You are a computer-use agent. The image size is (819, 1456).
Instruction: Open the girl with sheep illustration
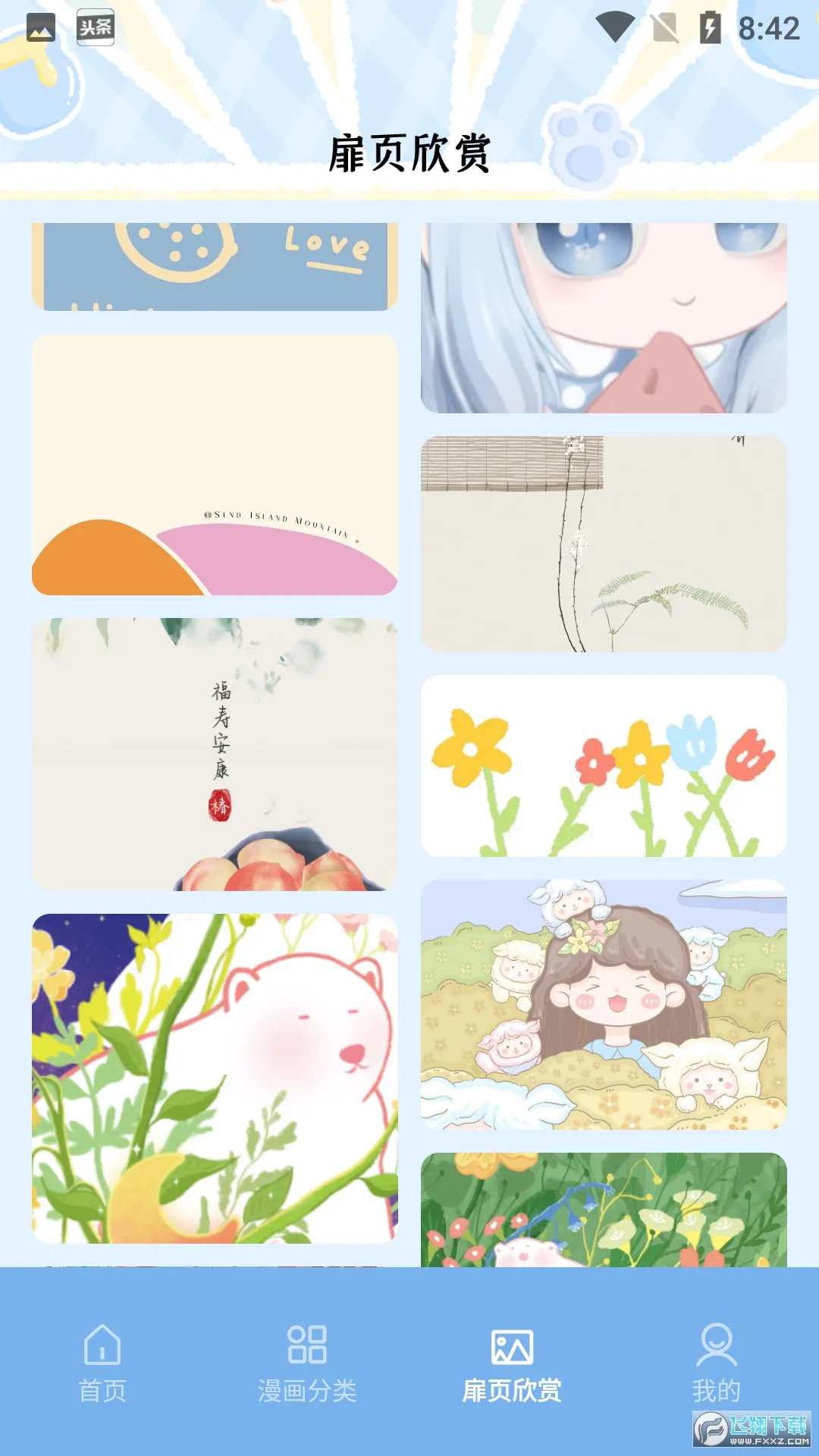(604, 1004)
